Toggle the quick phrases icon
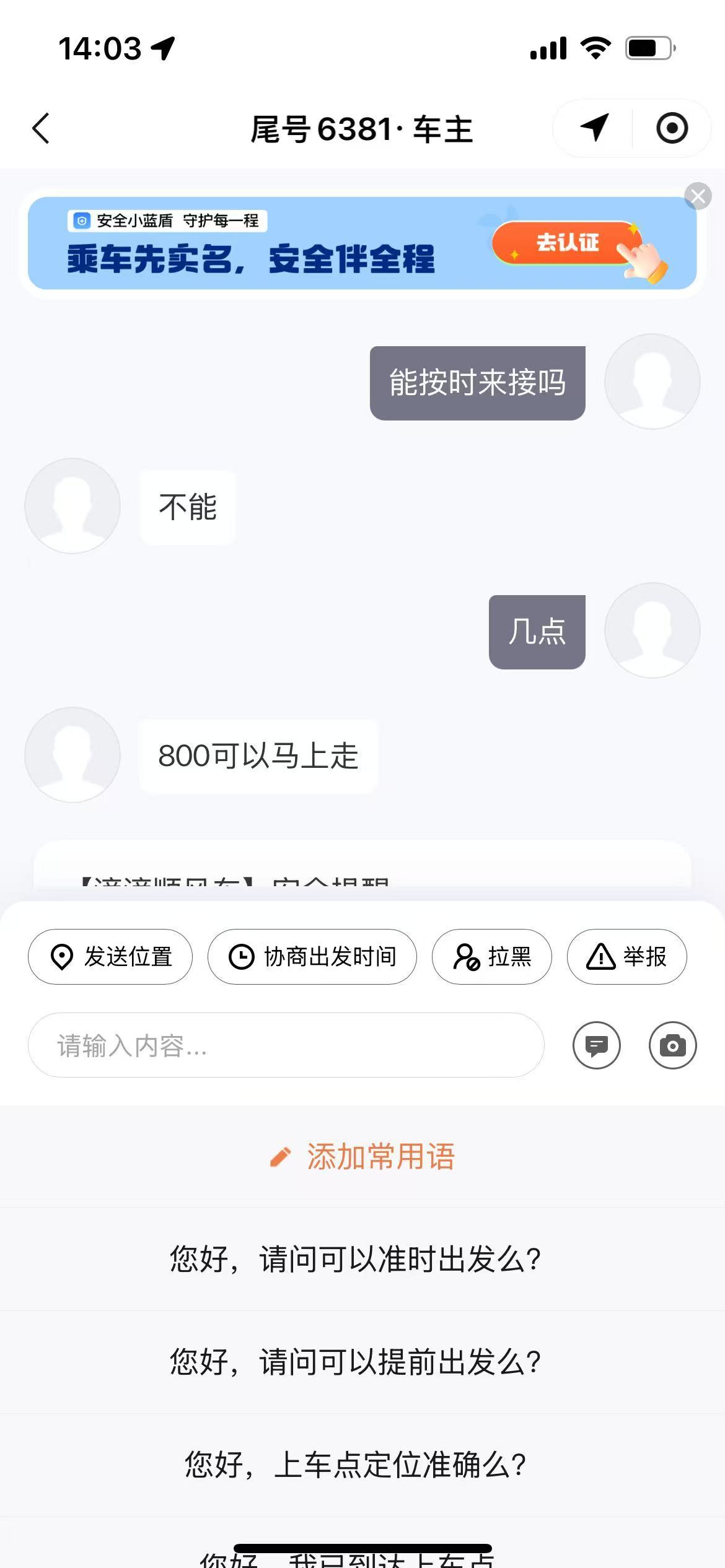The height and width of the screenshot is (1568, 725). point(597,1045)
